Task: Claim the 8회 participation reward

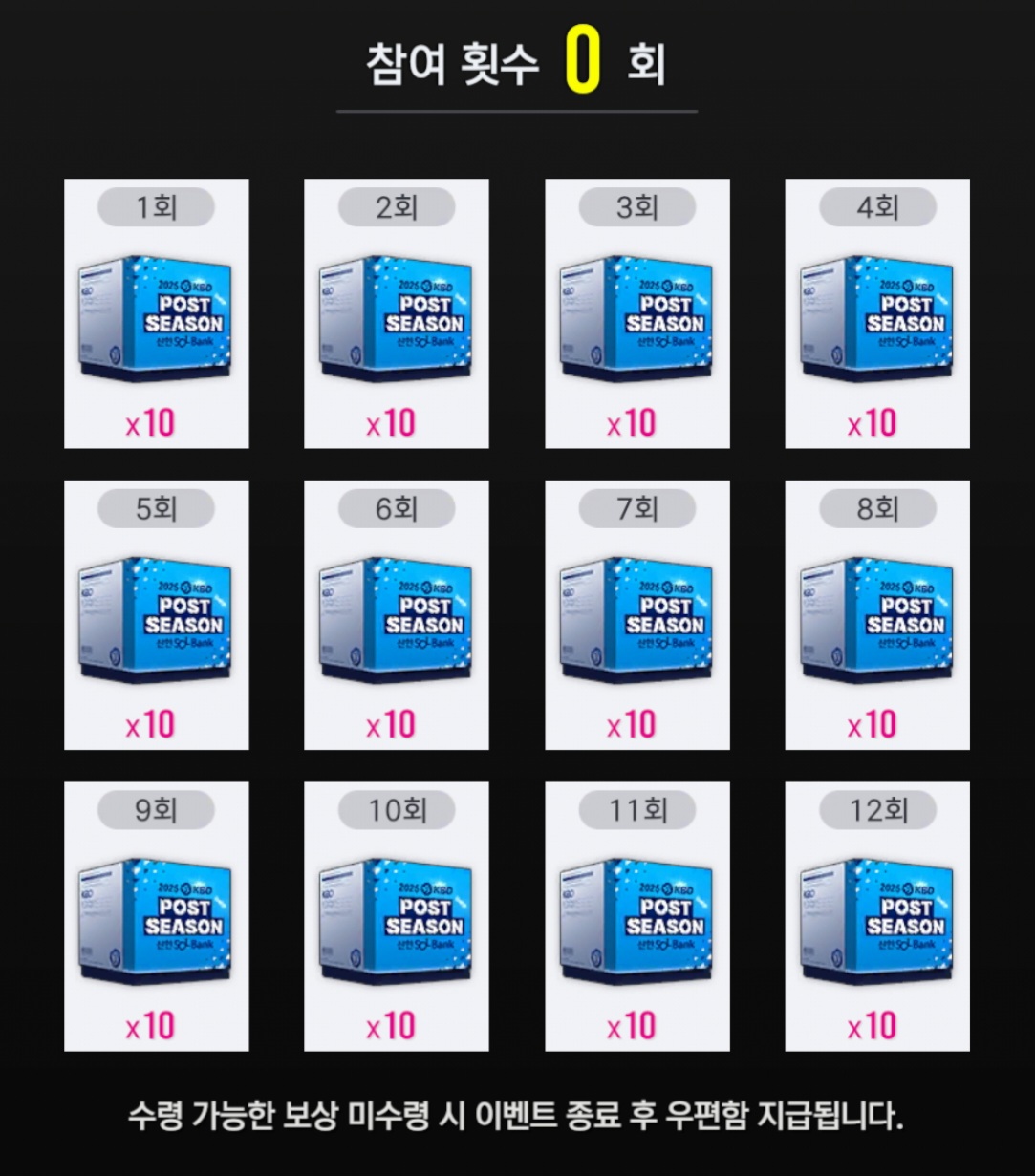Action: [877, 615]
